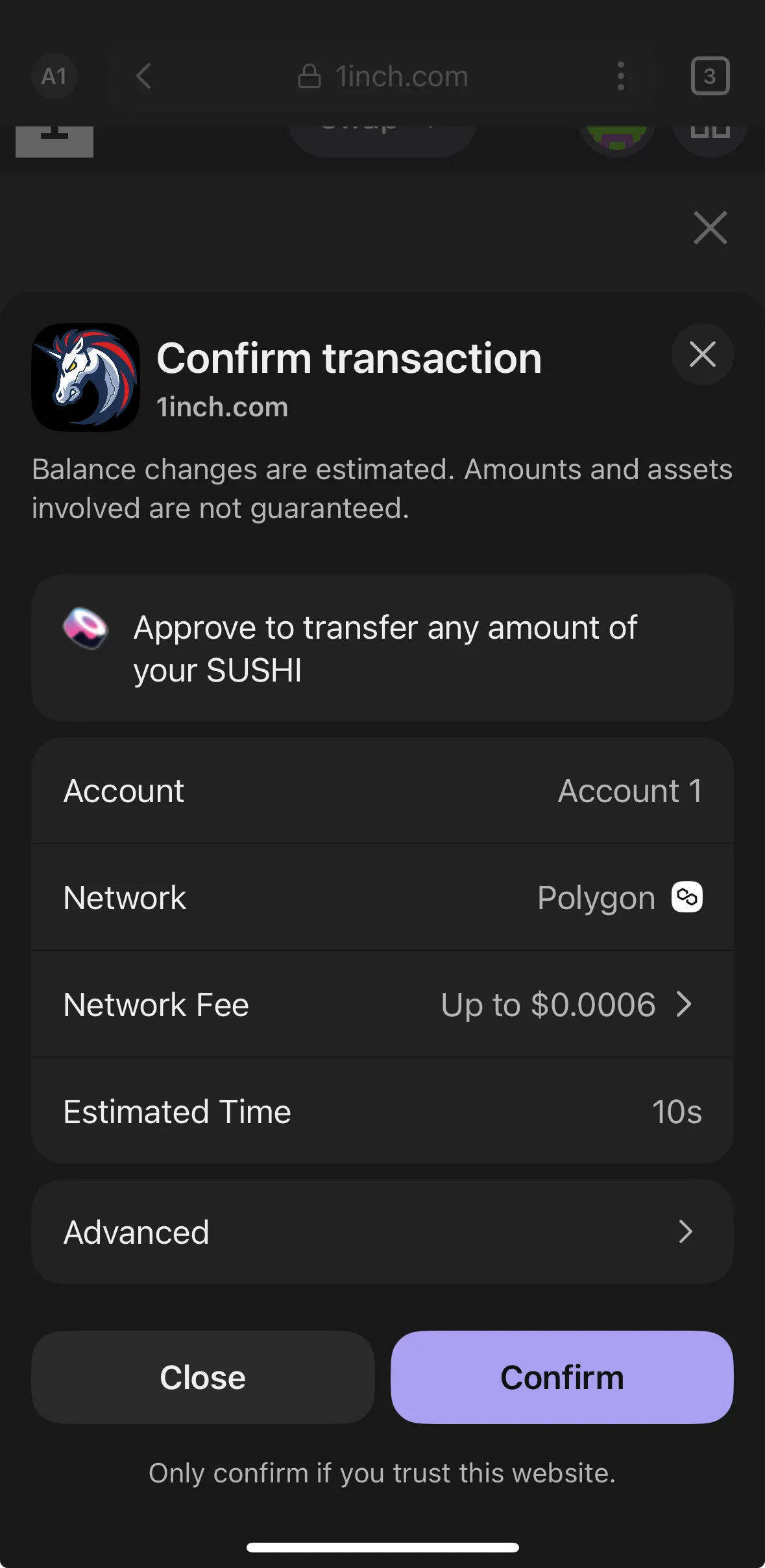Click the A1 account avatar in the toolbar
Viewport: 765px width, 1568px height.
[55, 76]
